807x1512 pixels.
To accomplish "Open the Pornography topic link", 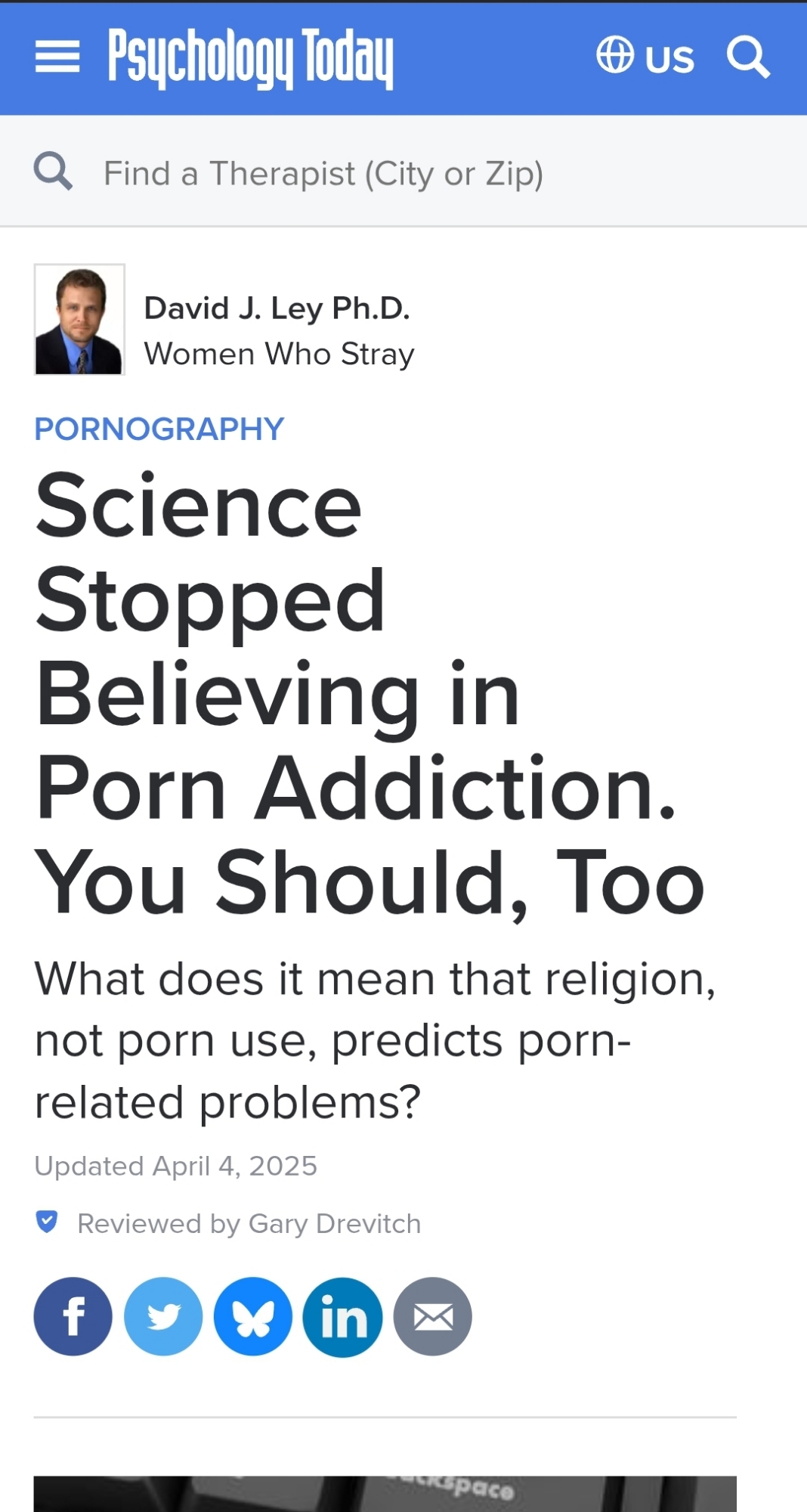I will coord(159,429).
